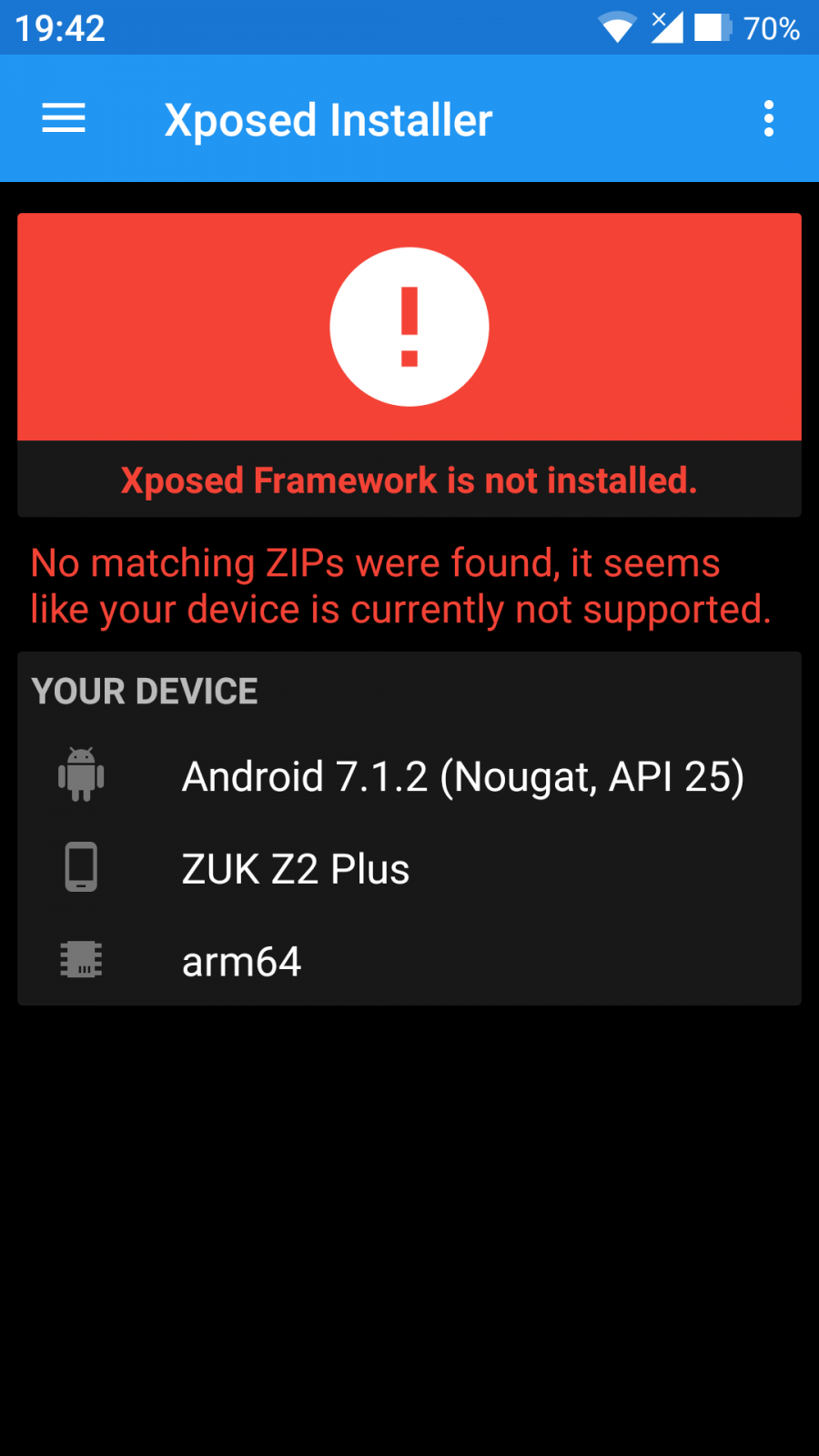
Task: Open the hamburger navigation drawer
Action: pos(64,118)
